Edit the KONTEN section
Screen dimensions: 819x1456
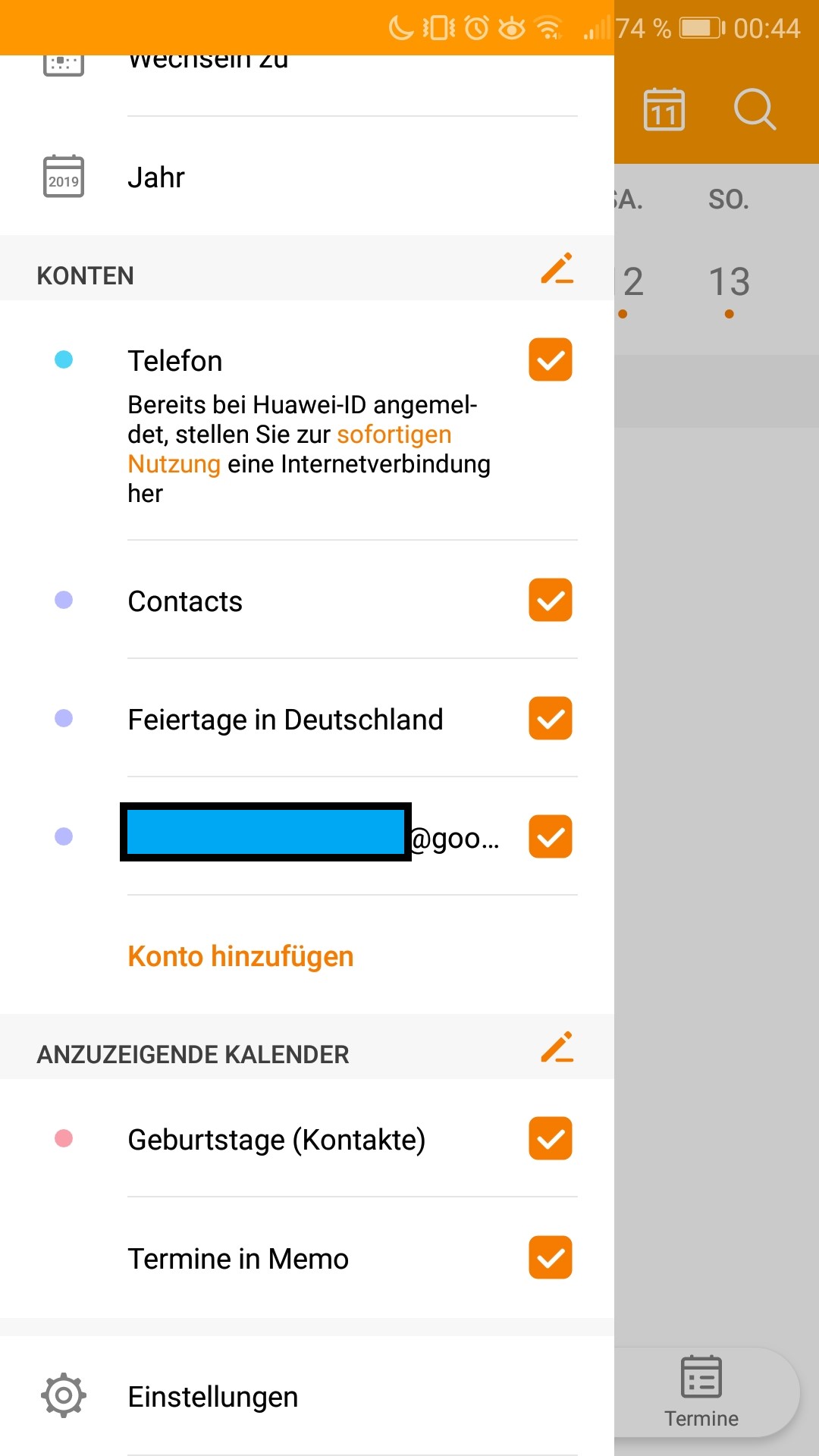pyautogui.click(x=557, y=270)
